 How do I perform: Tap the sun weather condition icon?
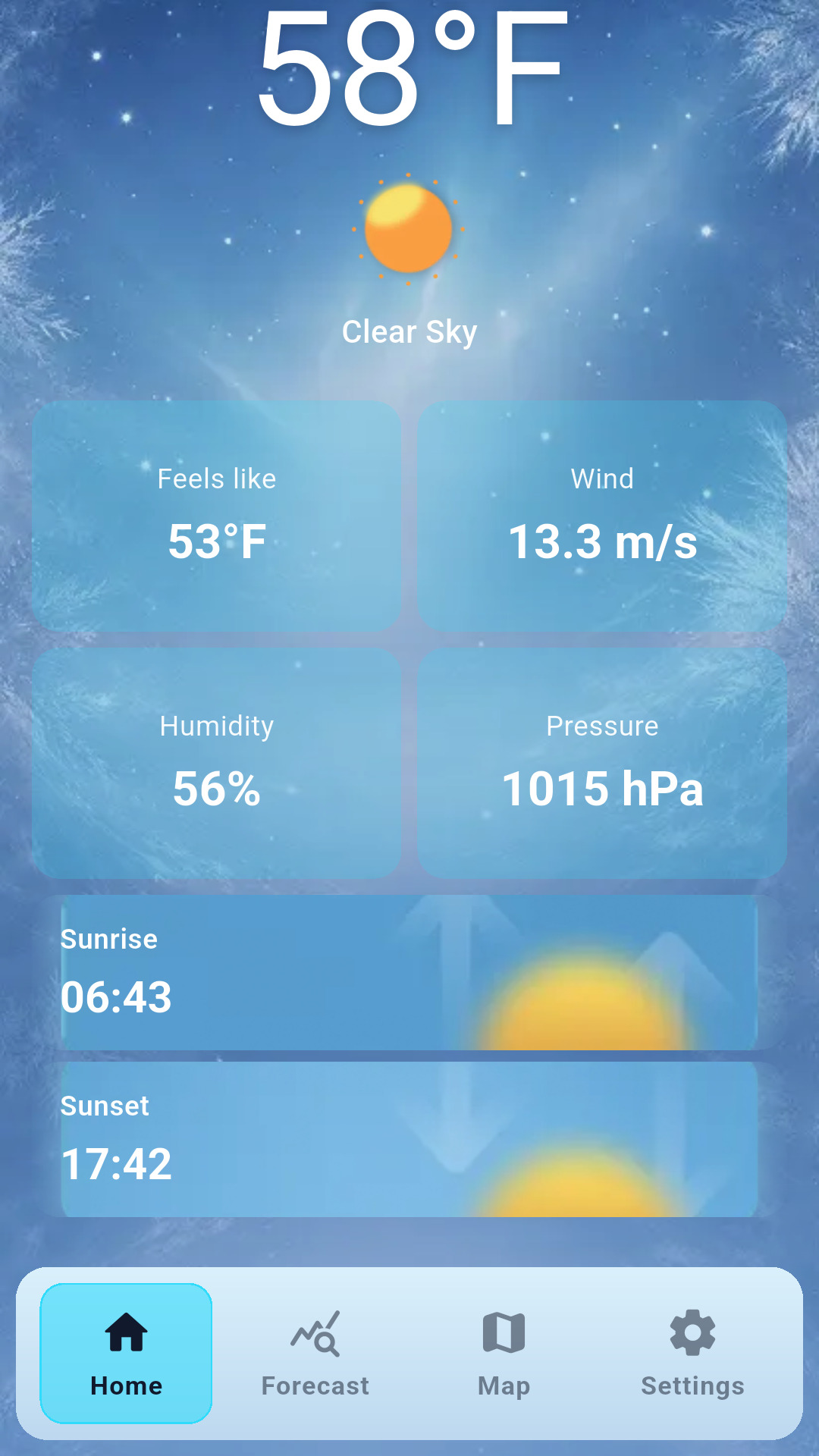[409, 230]
